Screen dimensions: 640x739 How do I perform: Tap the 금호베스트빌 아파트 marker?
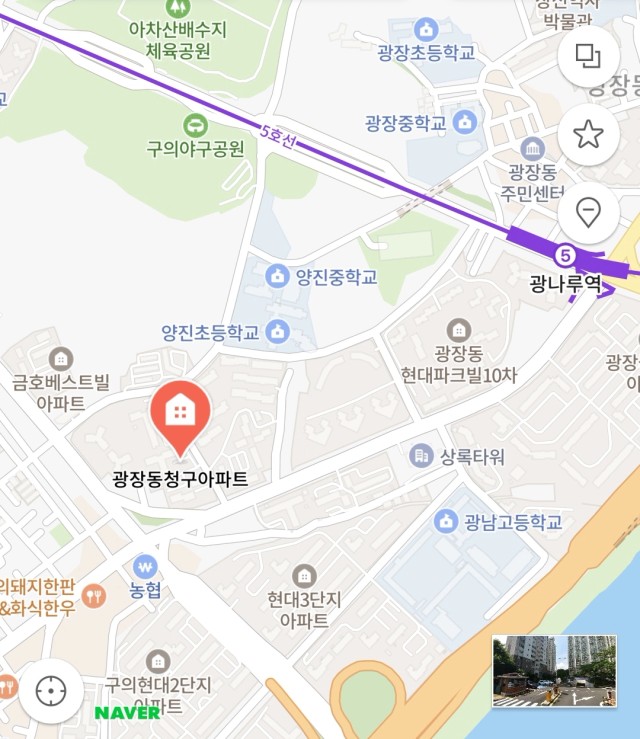(61, 358)
